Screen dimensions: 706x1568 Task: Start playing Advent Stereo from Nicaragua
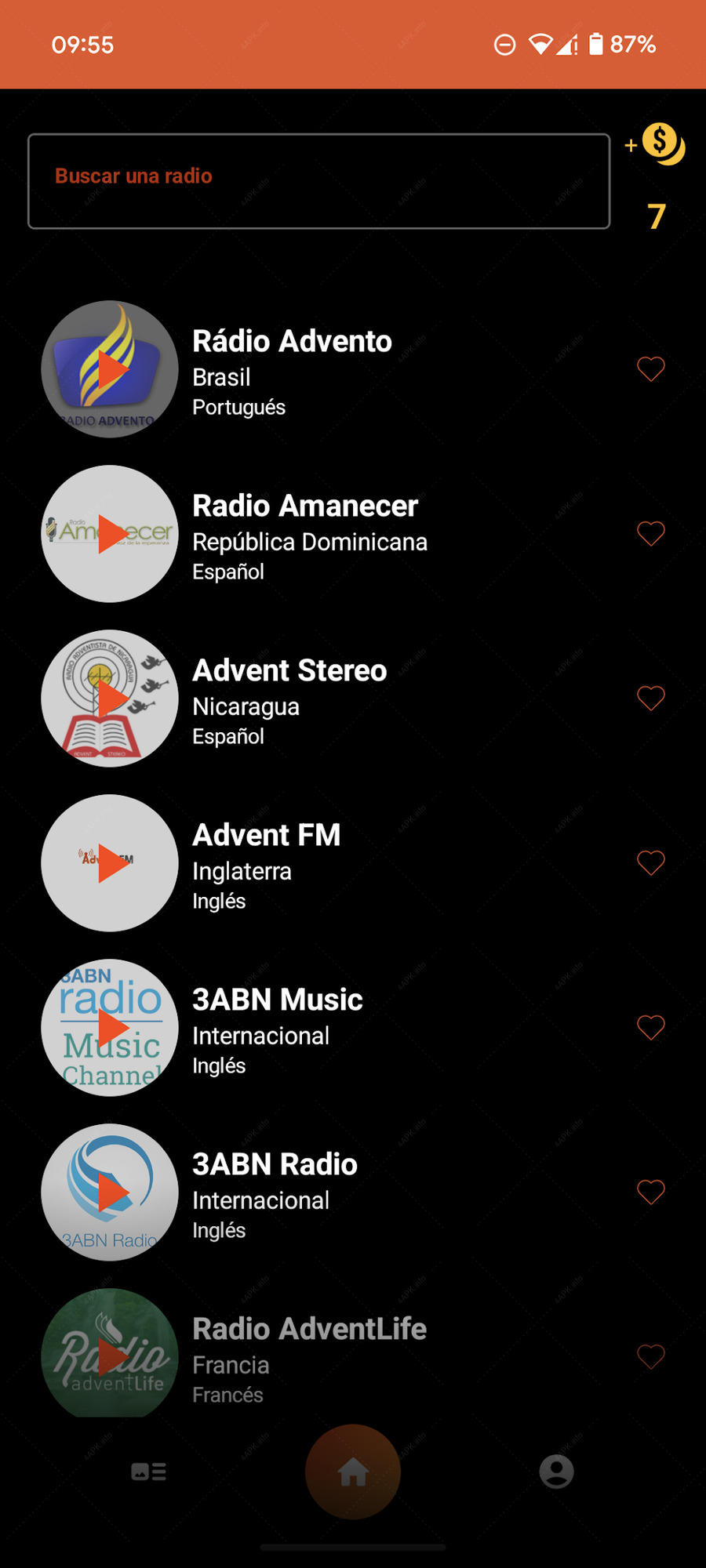[110, 699]
